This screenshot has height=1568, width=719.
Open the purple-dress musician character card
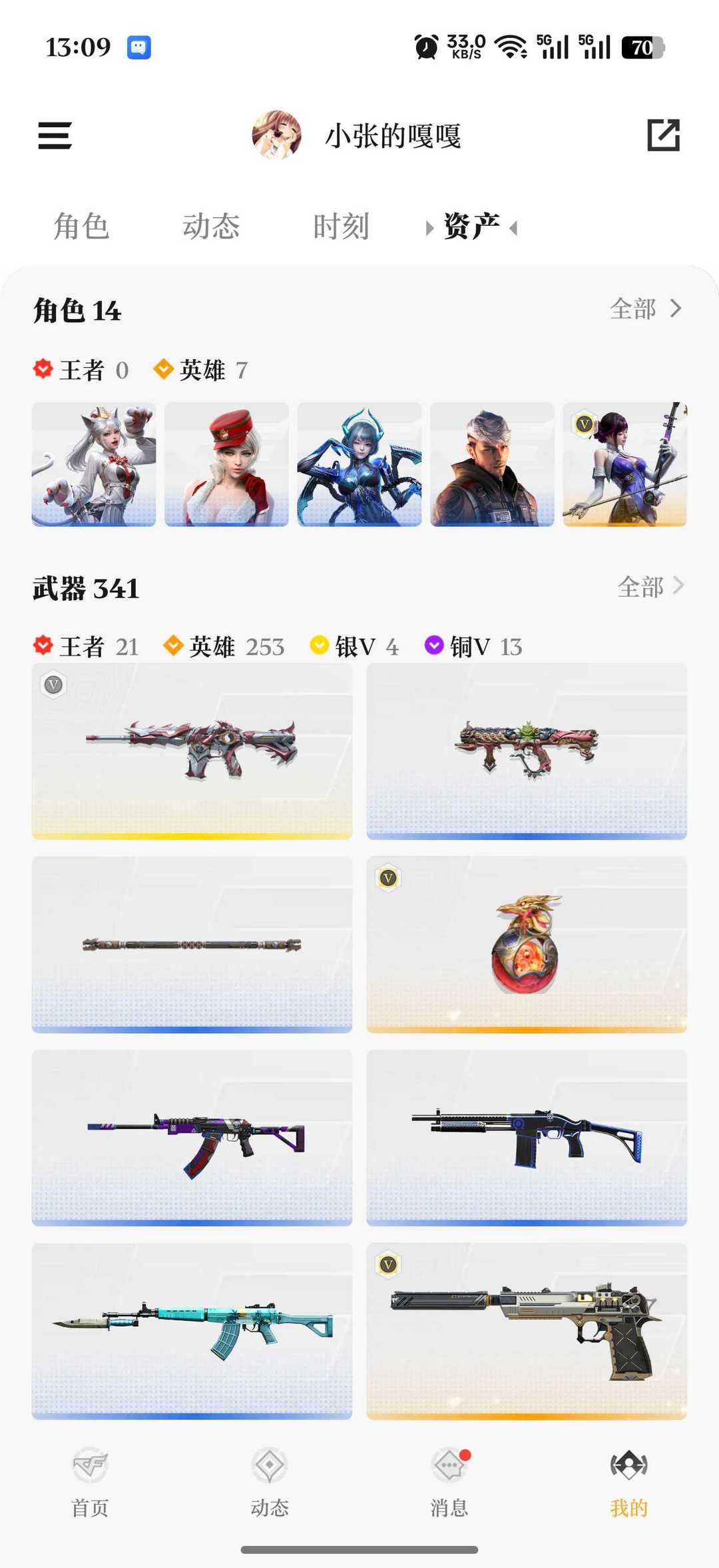pos(624,464)
